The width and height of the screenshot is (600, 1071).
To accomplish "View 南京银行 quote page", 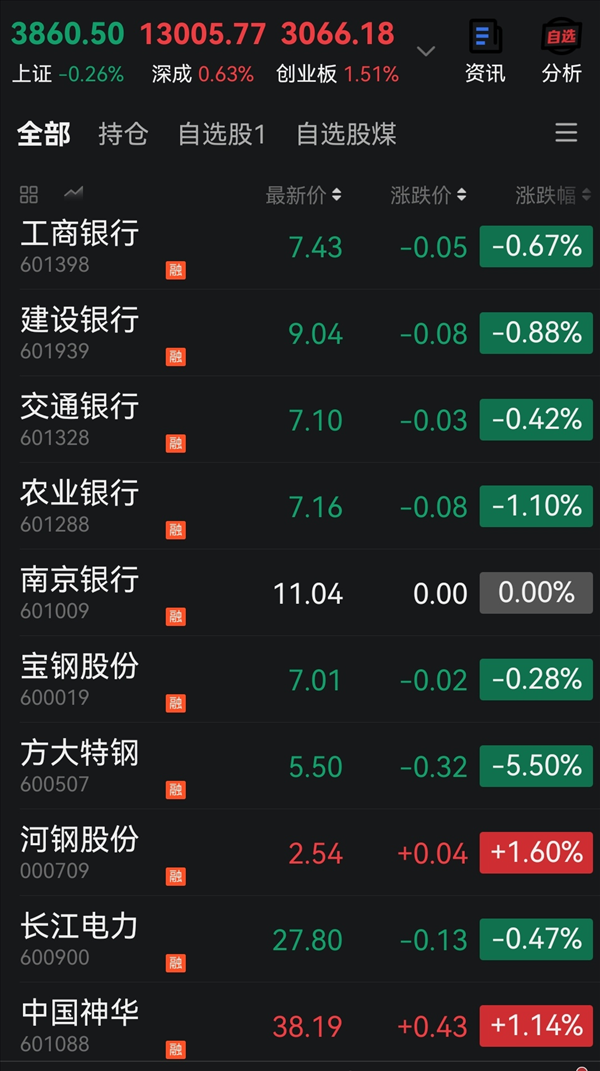I will [x=300, y=592].
